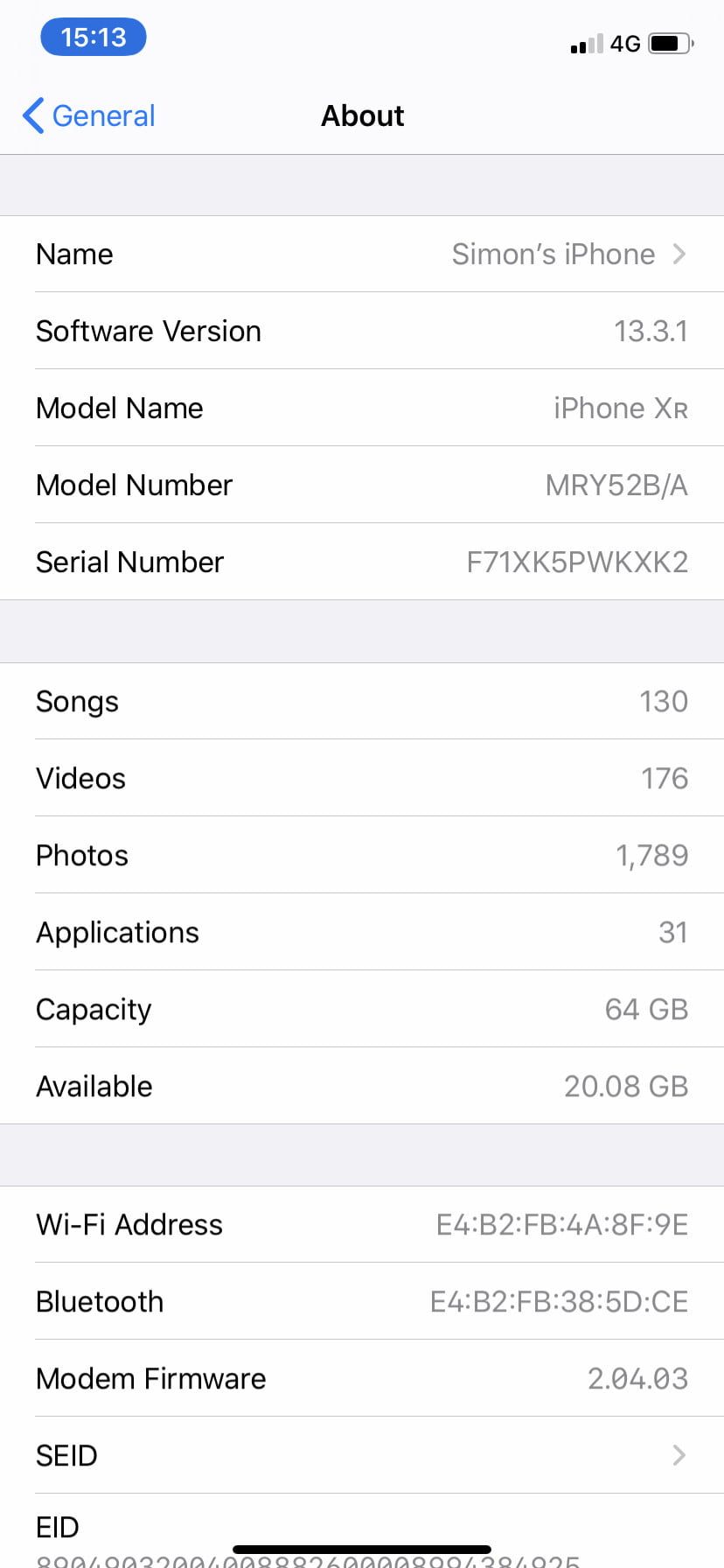Go back to General settings

88,115
